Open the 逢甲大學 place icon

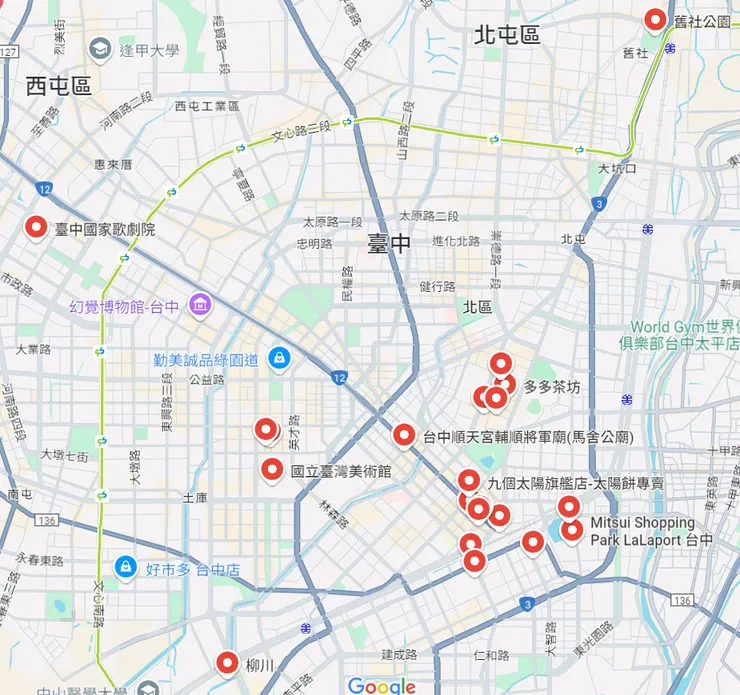pos(100,48)
